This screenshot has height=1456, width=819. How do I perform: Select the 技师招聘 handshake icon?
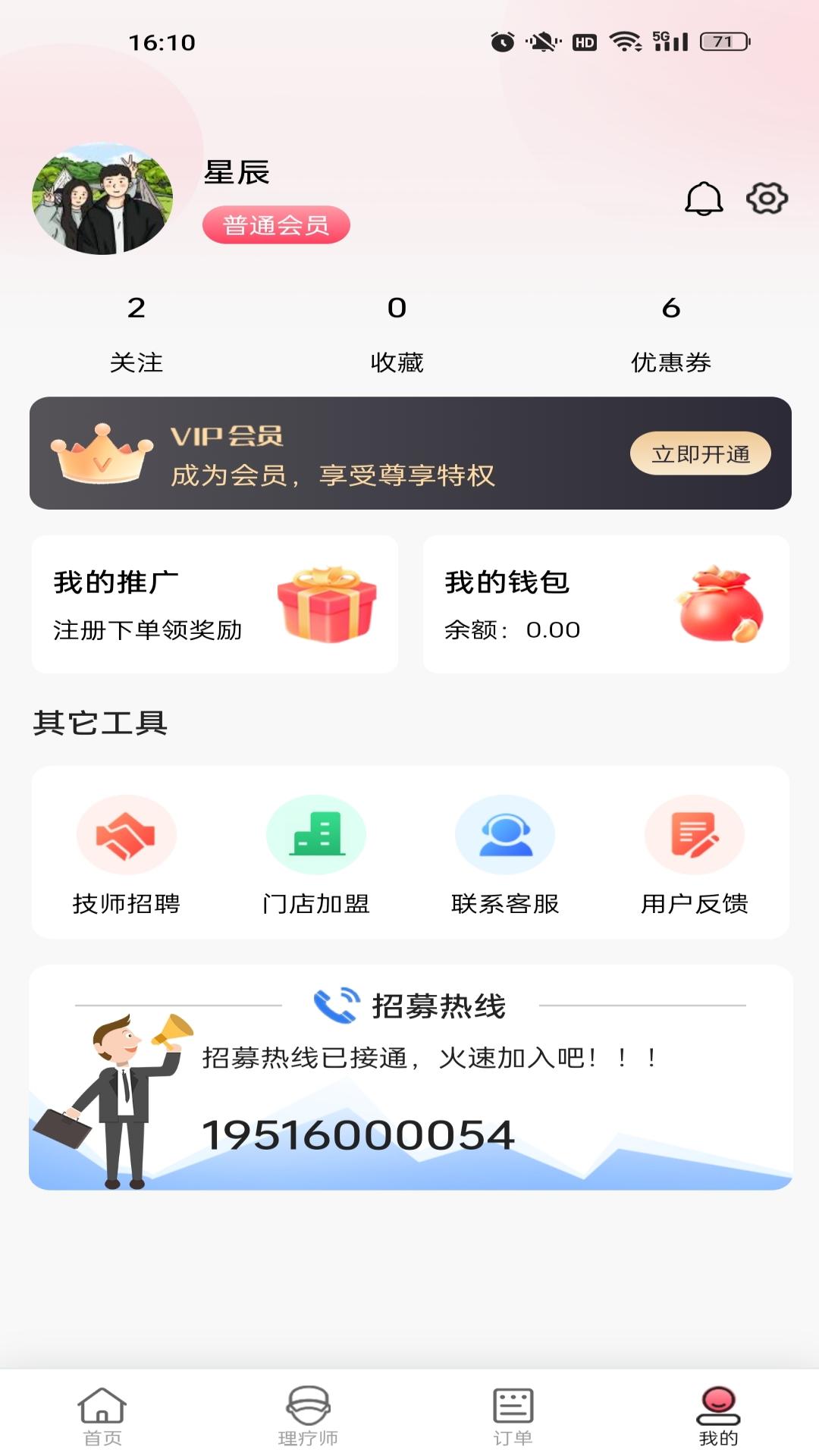tap(126, 834)
